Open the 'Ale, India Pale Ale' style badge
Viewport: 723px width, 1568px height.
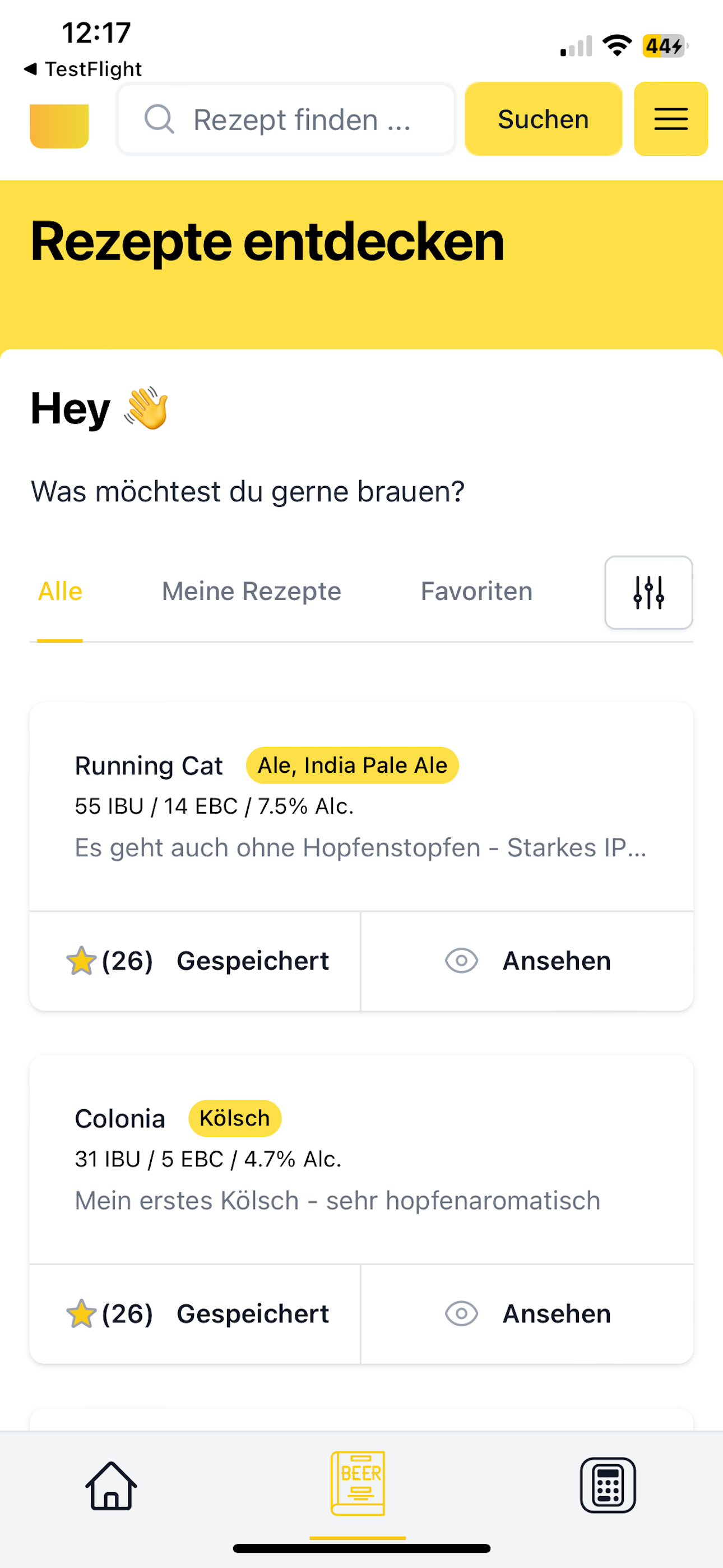(x=352, y=765)
